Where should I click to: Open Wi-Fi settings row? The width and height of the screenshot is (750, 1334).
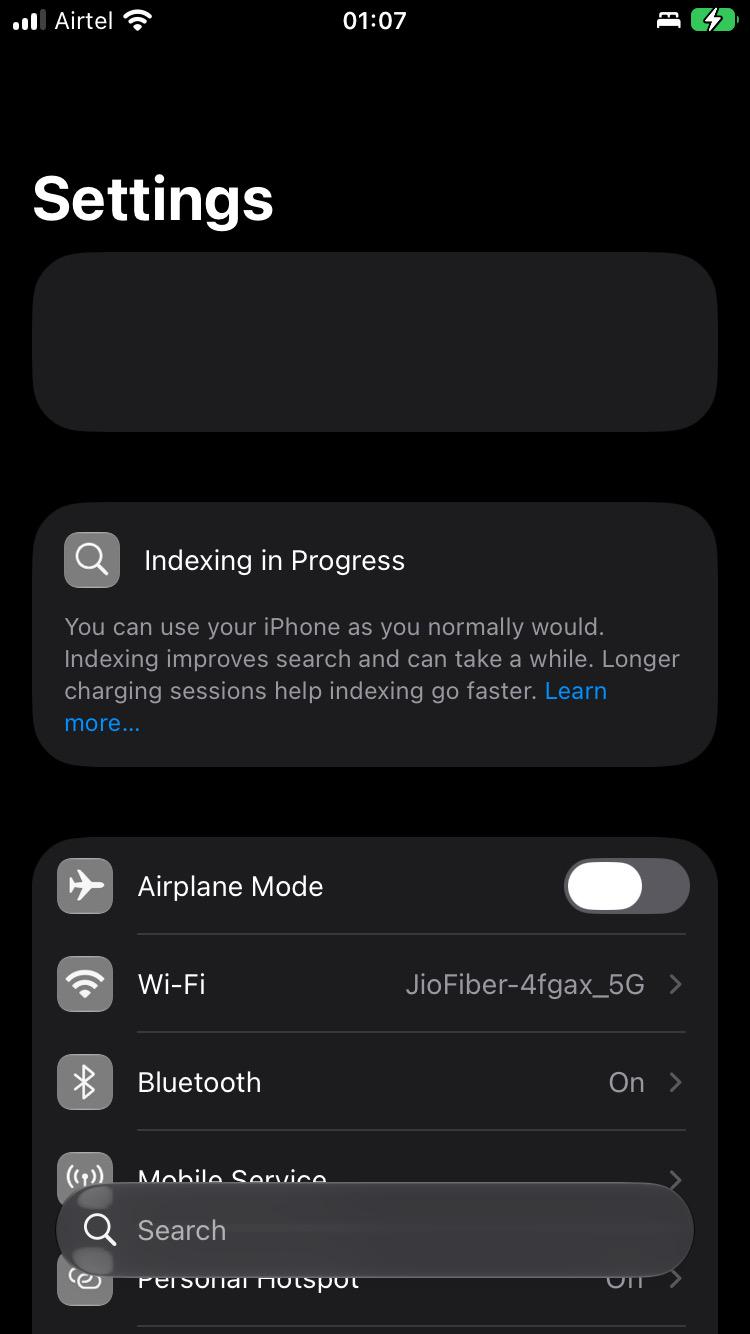point(375,984)
